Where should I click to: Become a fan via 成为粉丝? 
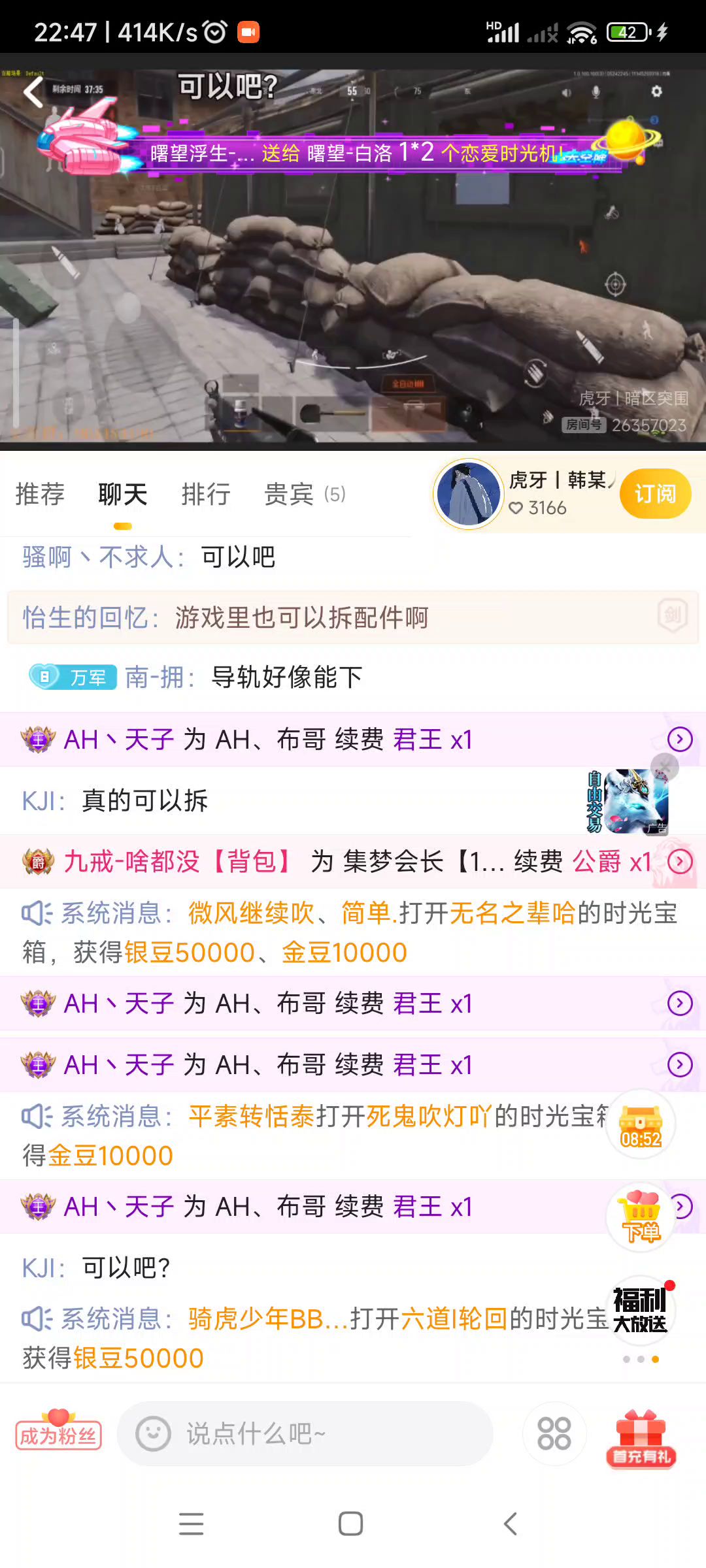[x=58, y=1433]
